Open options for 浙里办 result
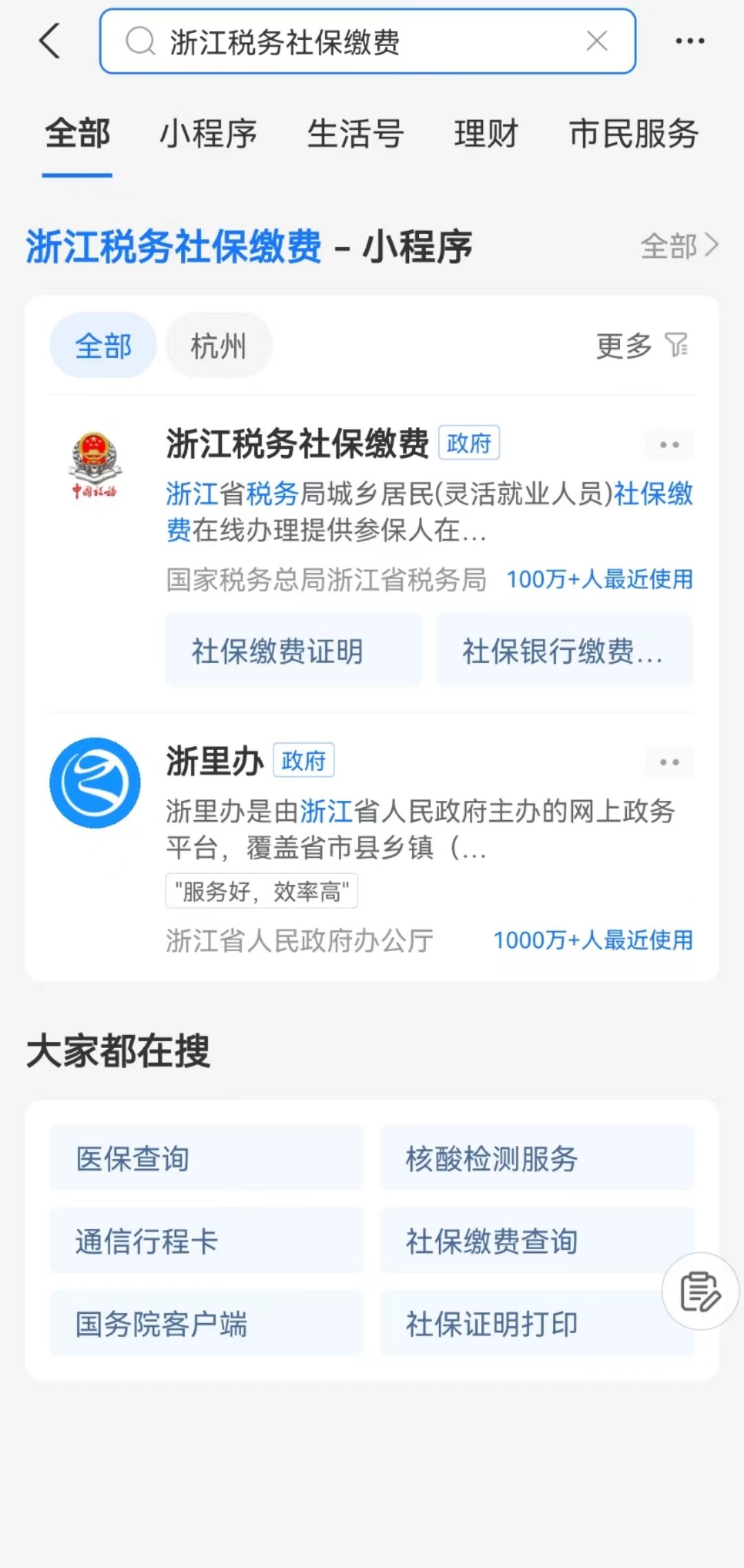This screenshot has width=744, height=1568. coord(669,762)
